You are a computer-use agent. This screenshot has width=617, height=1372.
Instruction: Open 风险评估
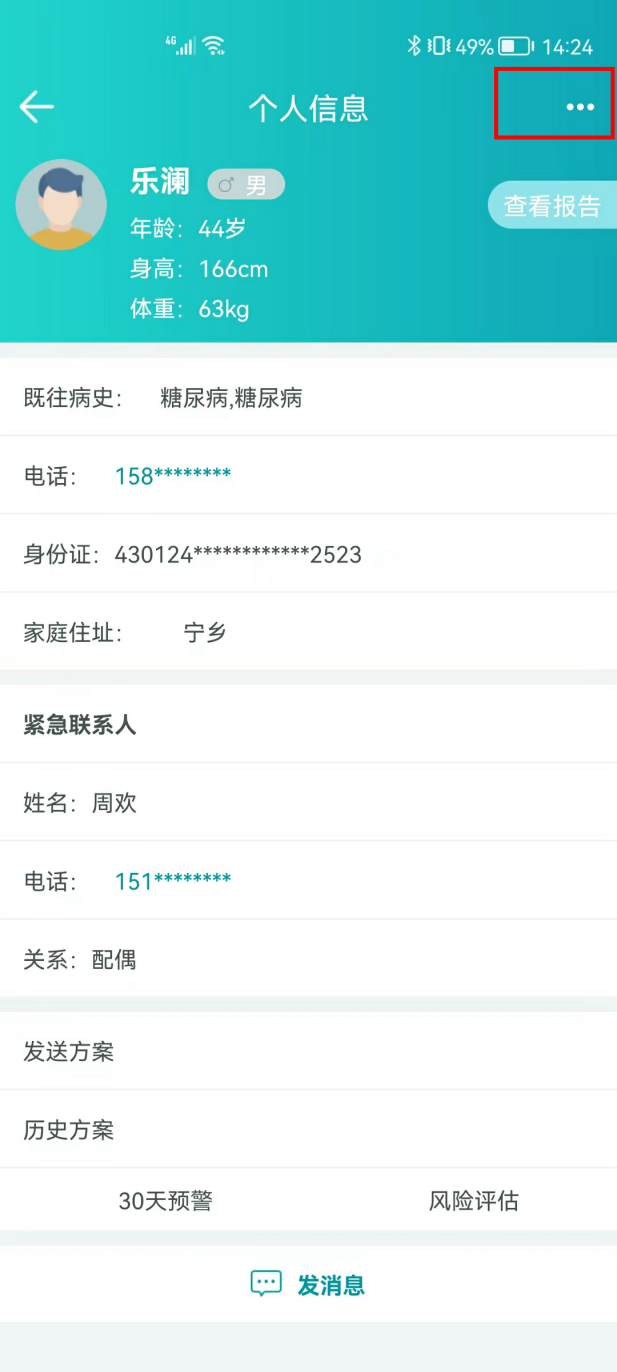[474, 1201]
